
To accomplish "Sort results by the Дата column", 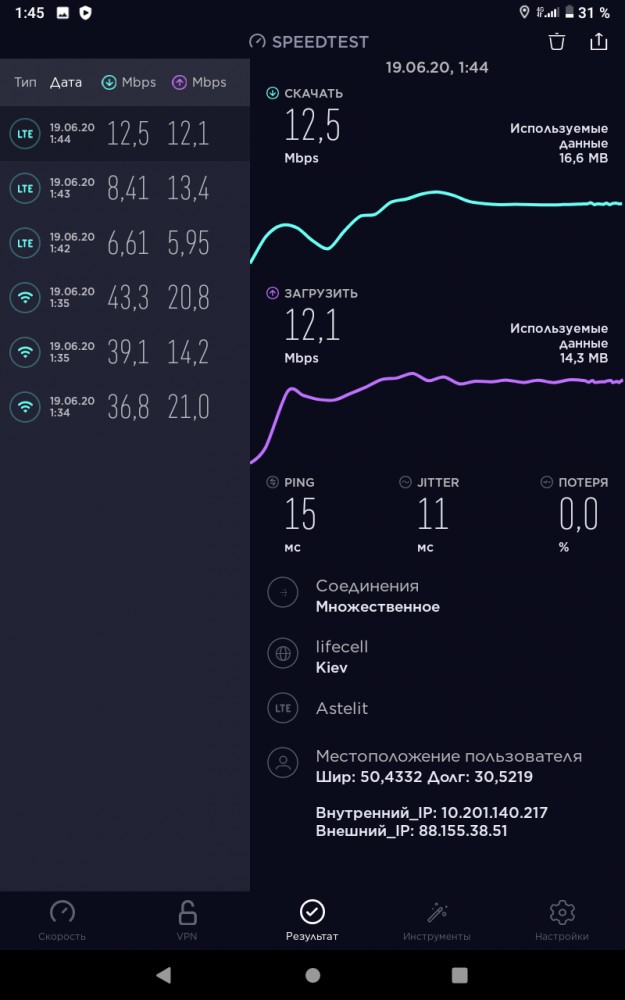I will tap(66, 82).
